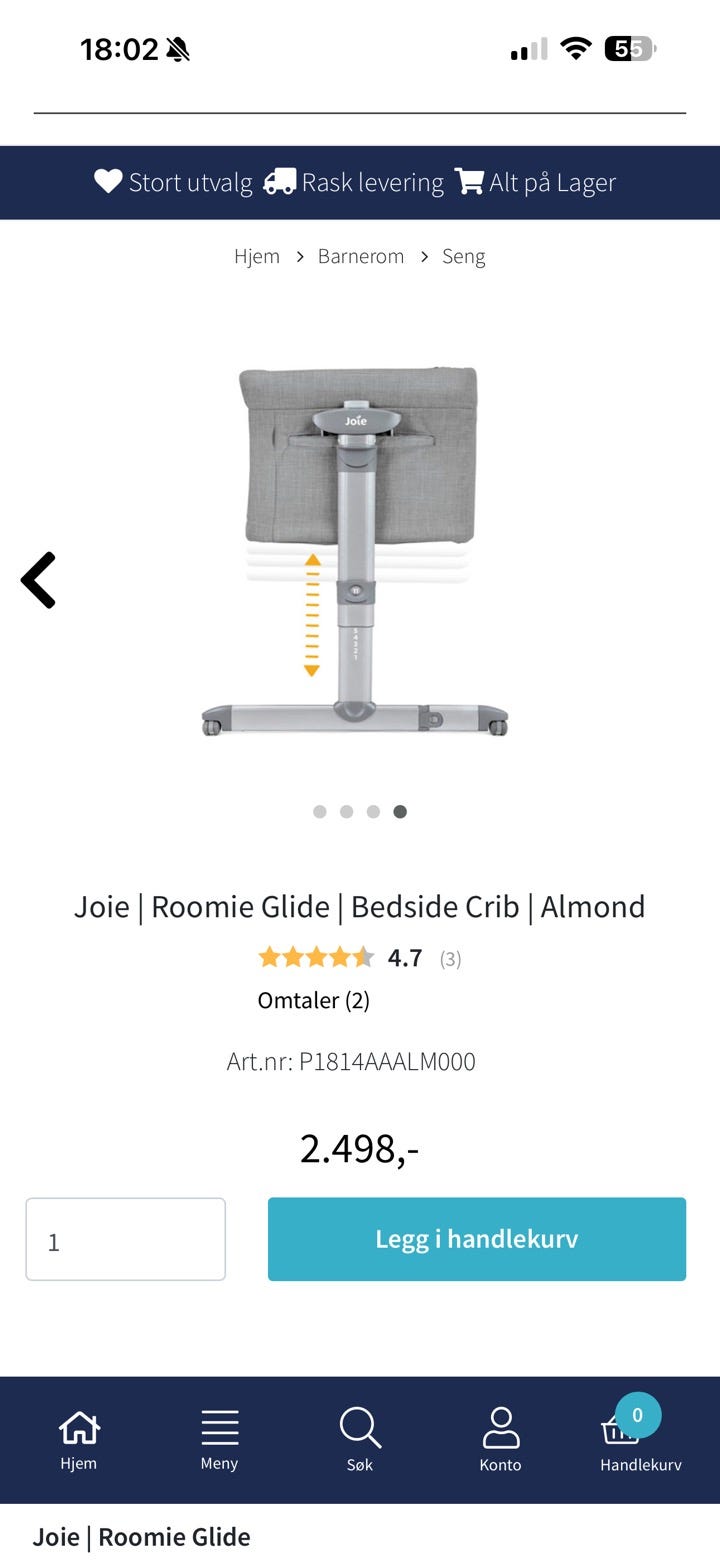Screen dimensions: 720x1561
Task: Show the crib product image fullscreen
Action: (x=355, y=551)
